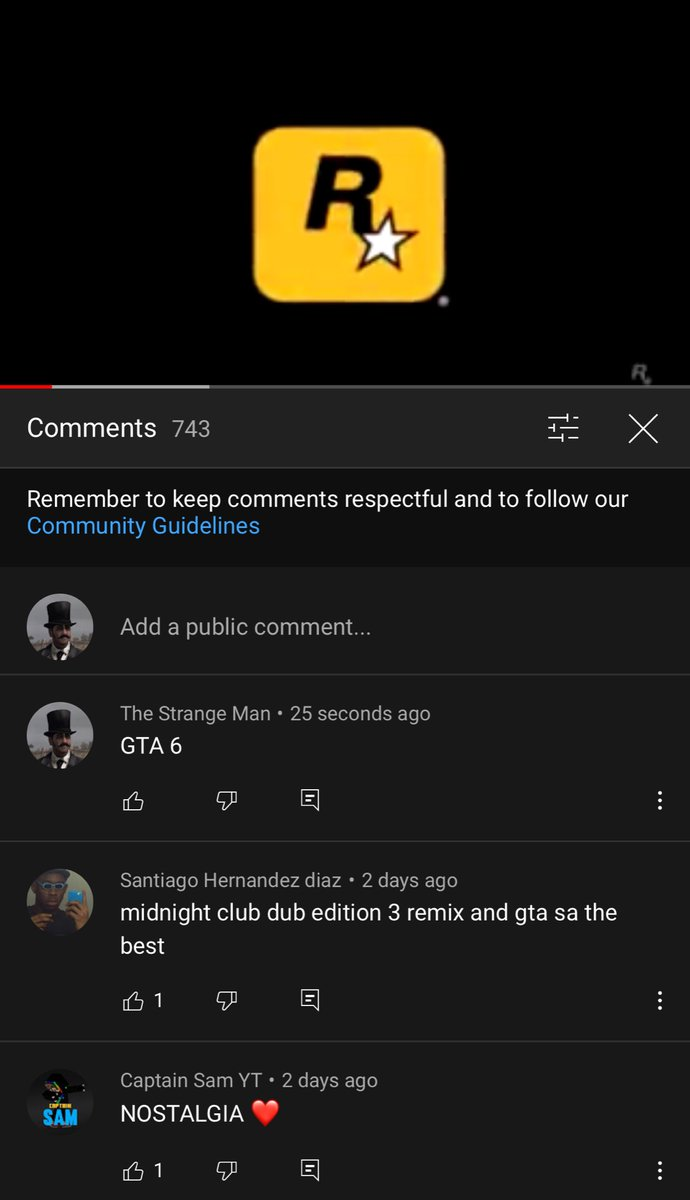Open more options for Santiago's comment
Viewport: 690px width, 1200px height.
(x=659, y=1000)
